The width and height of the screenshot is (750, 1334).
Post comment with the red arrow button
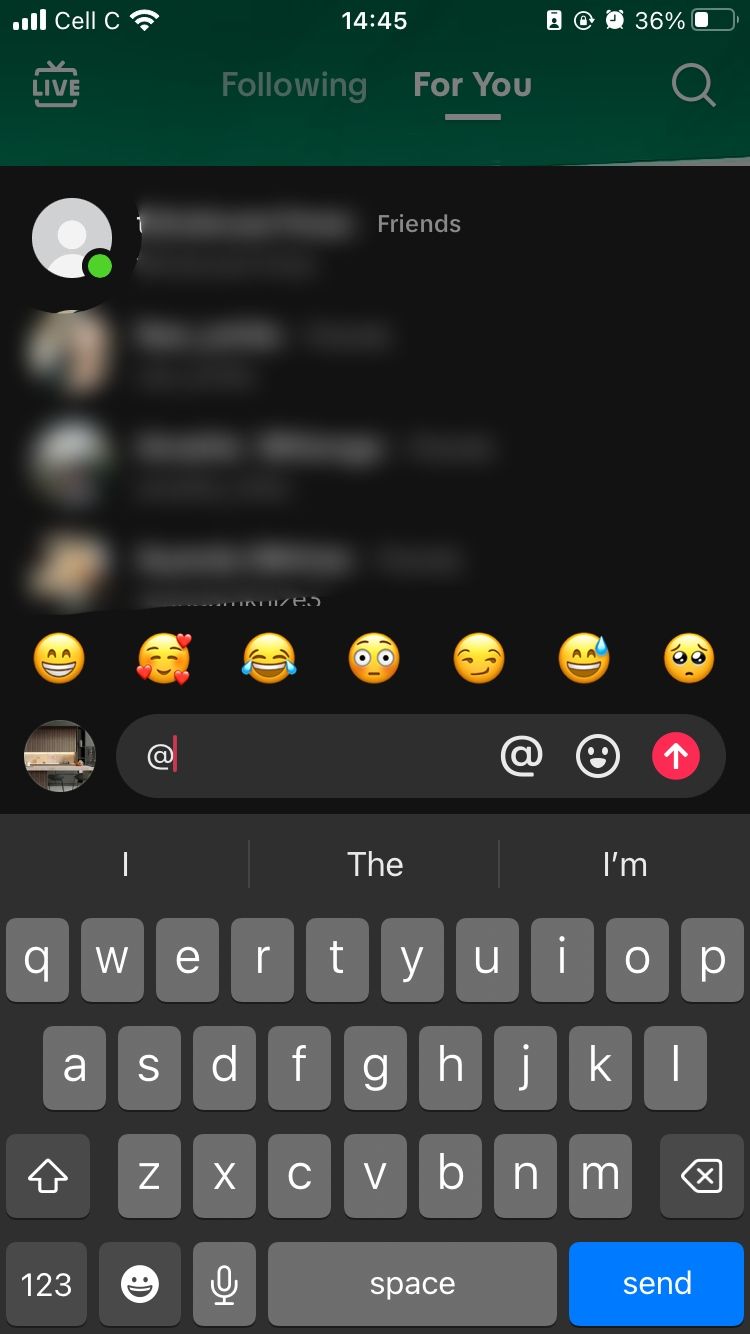coord(676,757)
